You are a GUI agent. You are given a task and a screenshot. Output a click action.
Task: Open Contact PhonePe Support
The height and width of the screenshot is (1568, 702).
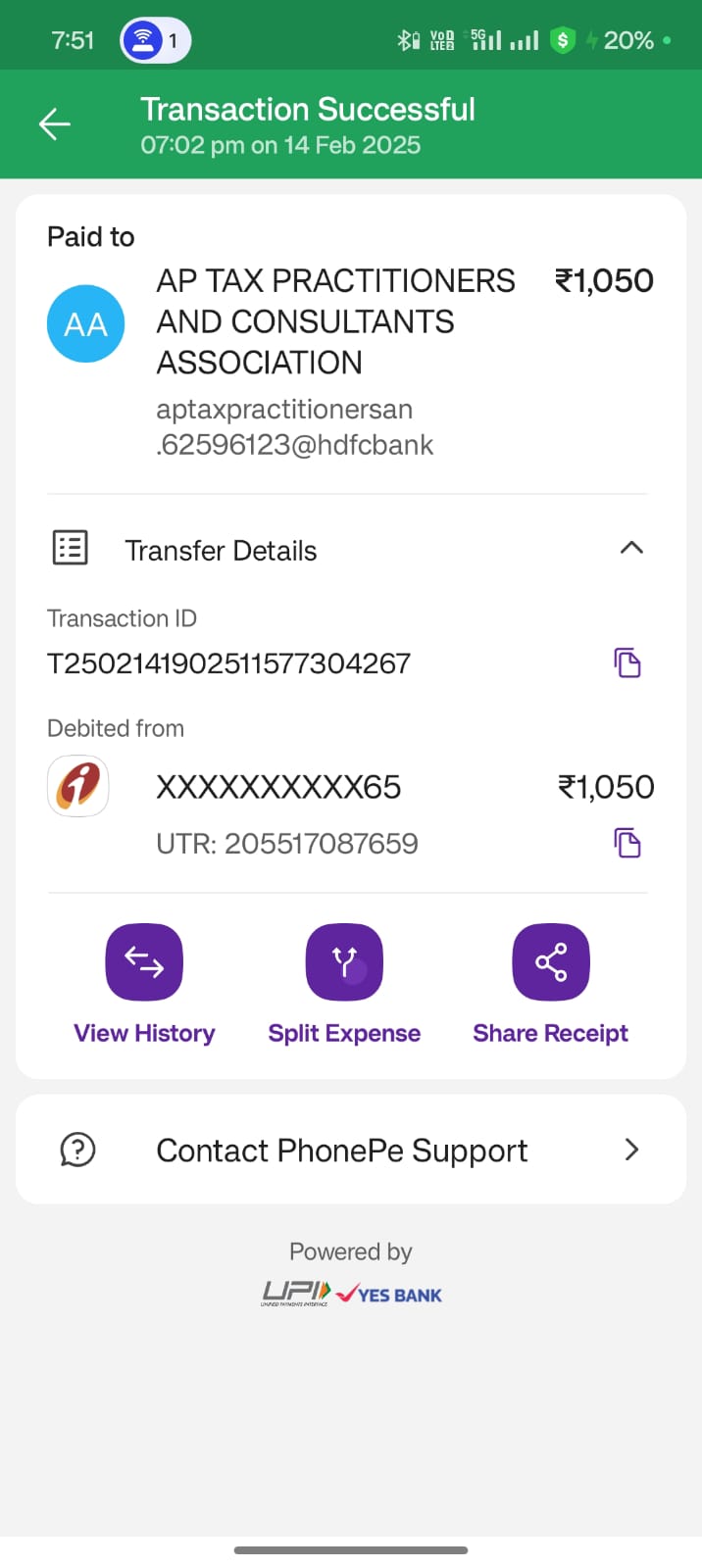(x=351, y=1150)
